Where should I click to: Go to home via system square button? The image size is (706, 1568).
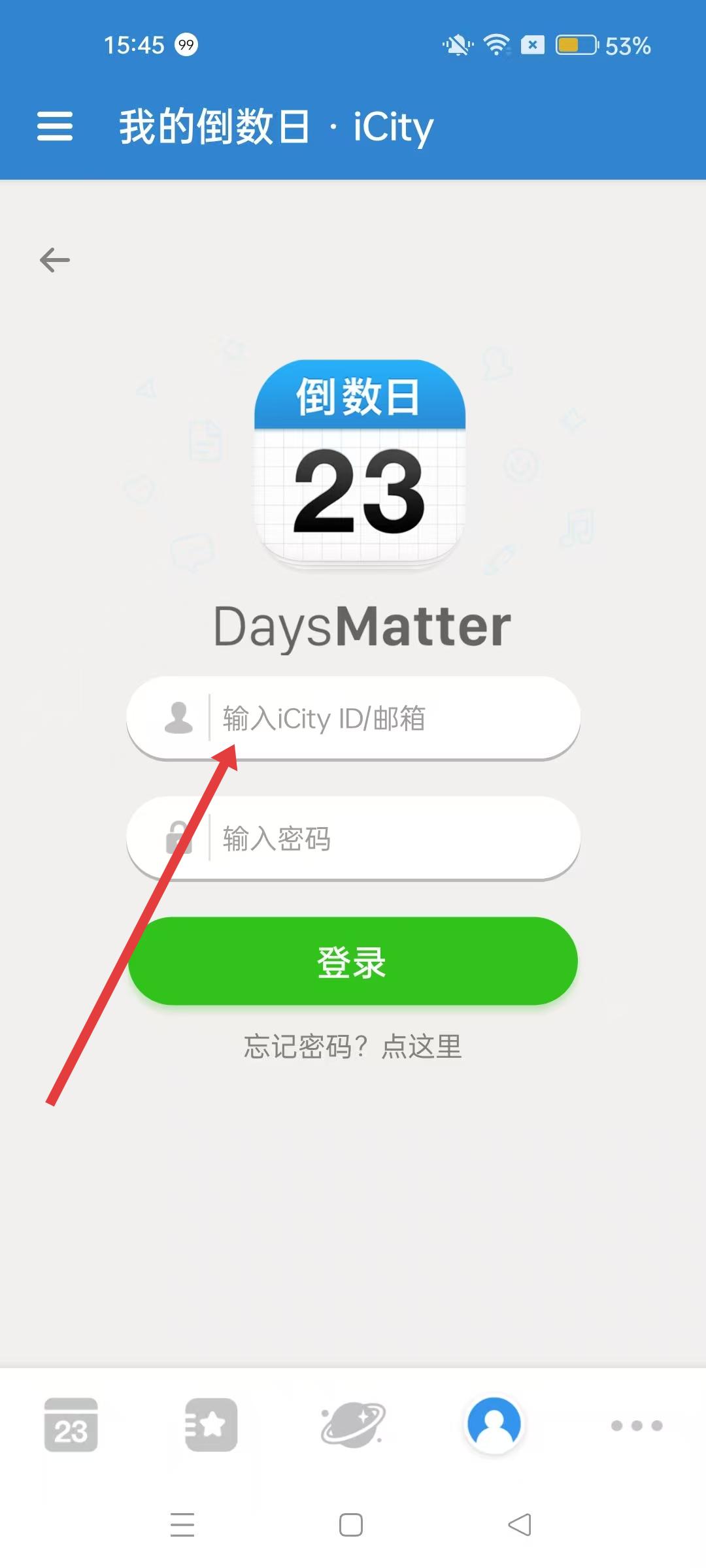(351, 1525)
